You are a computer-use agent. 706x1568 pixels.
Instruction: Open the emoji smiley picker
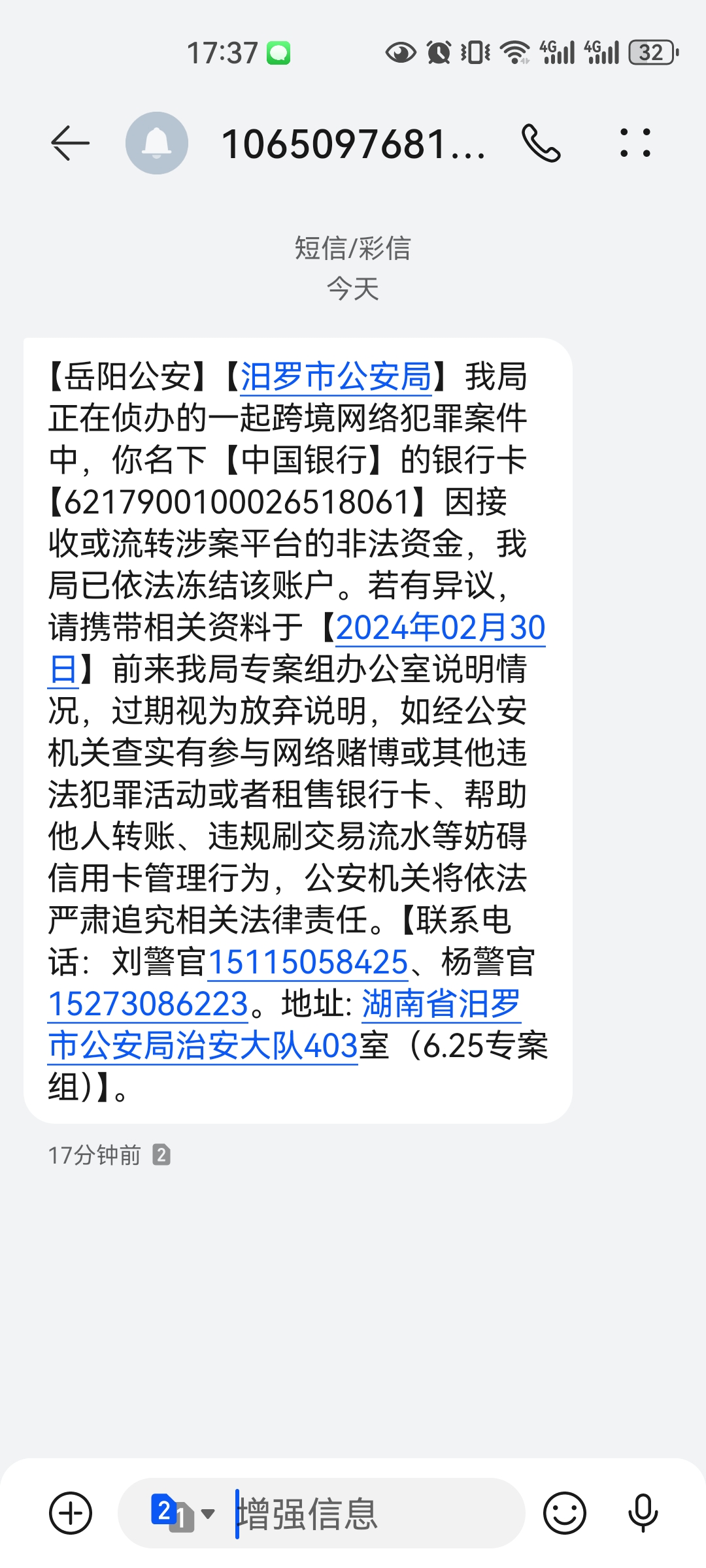click(565, 1513)
